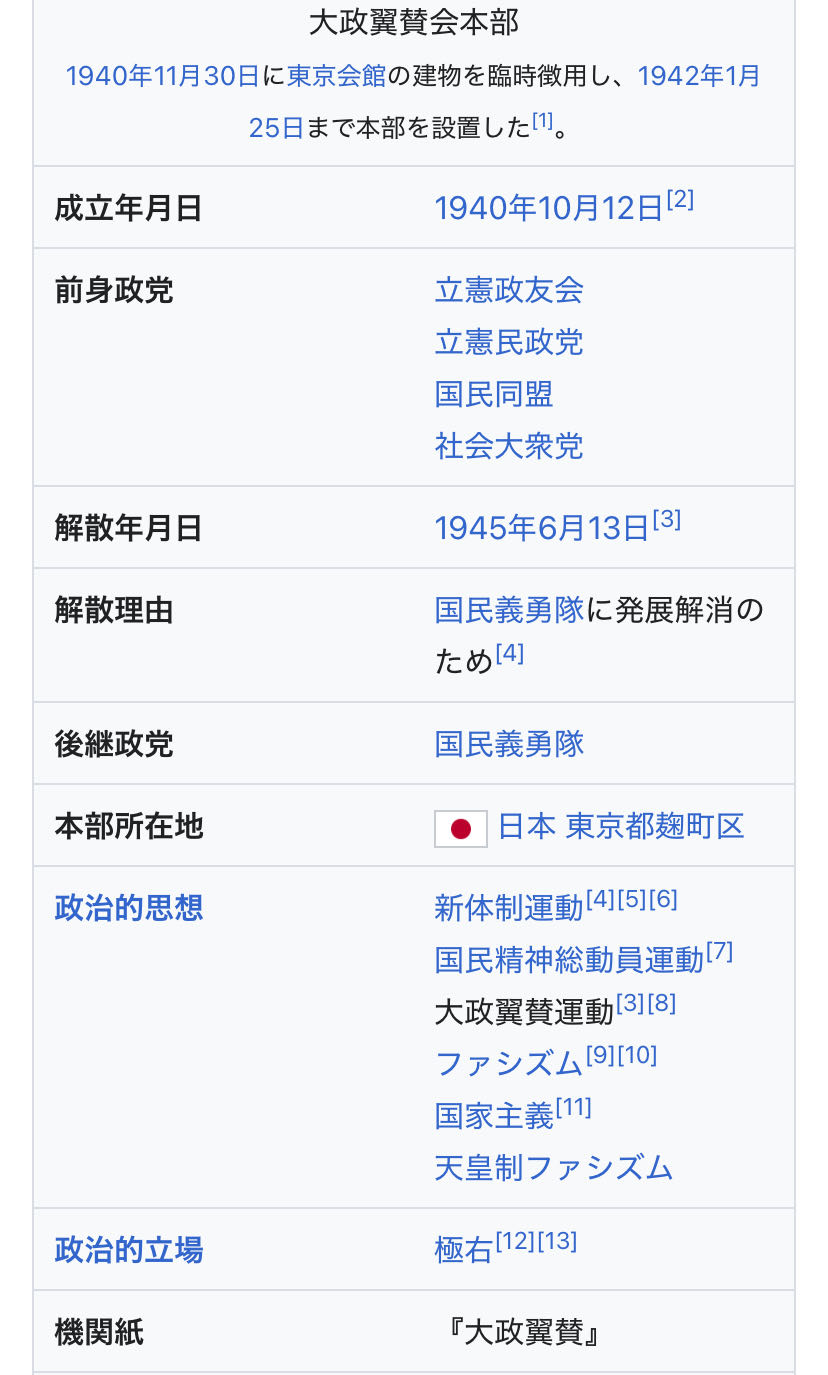828x1375 pixels.
Task: Open the 日本 country link
Action: coord(527,826)
